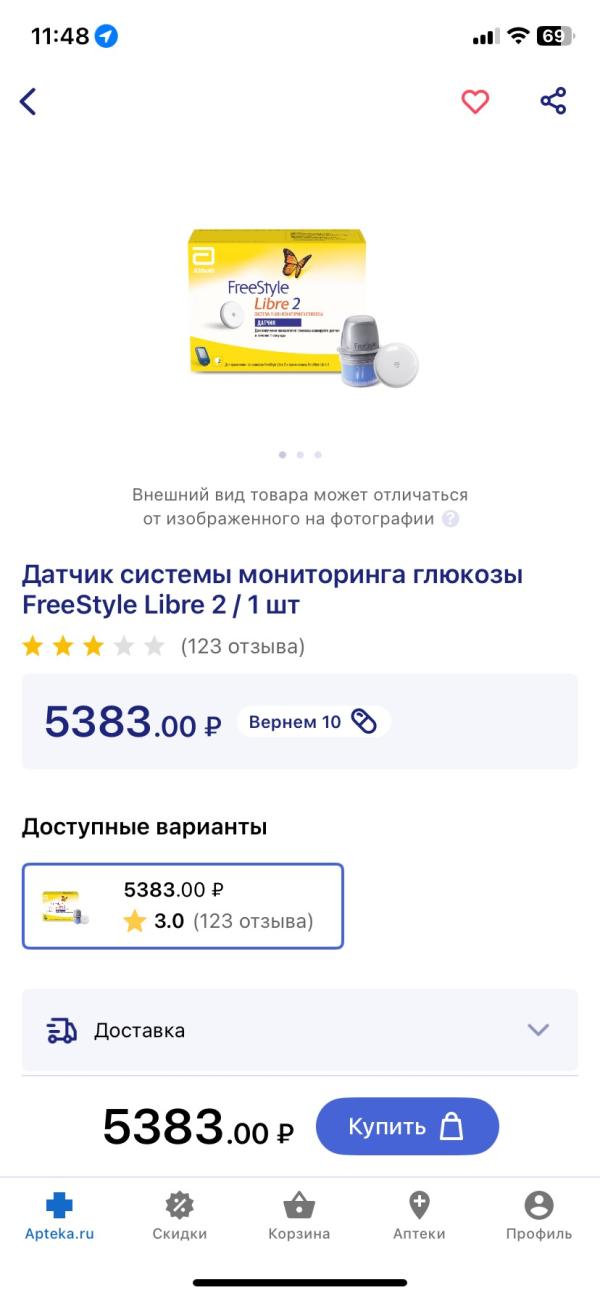The width and height of the screenshot is (600, 1297).
Task: Tap the question mark help icon
Action: tap(451, 519)
